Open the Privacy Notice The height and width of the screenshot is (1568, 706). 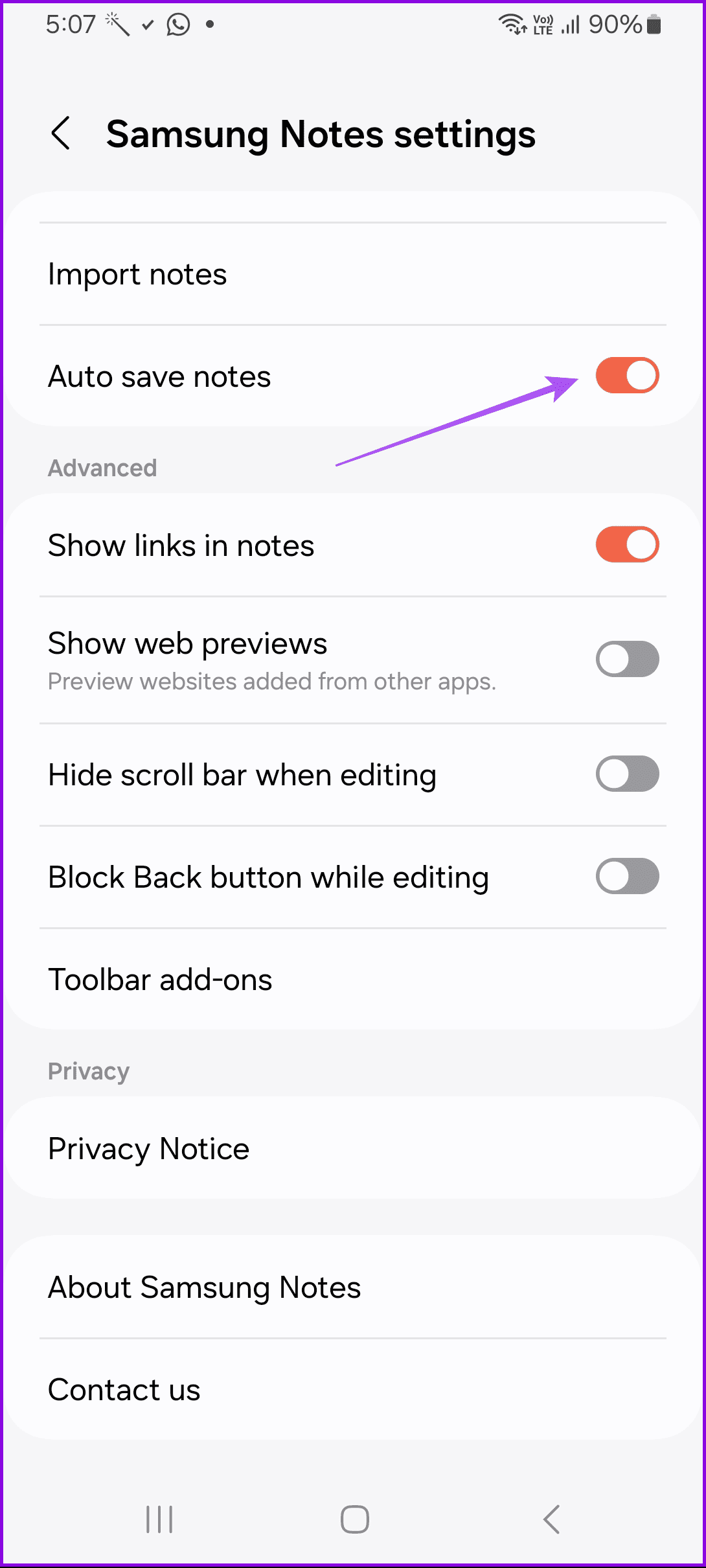click(x=149, y=1149)
